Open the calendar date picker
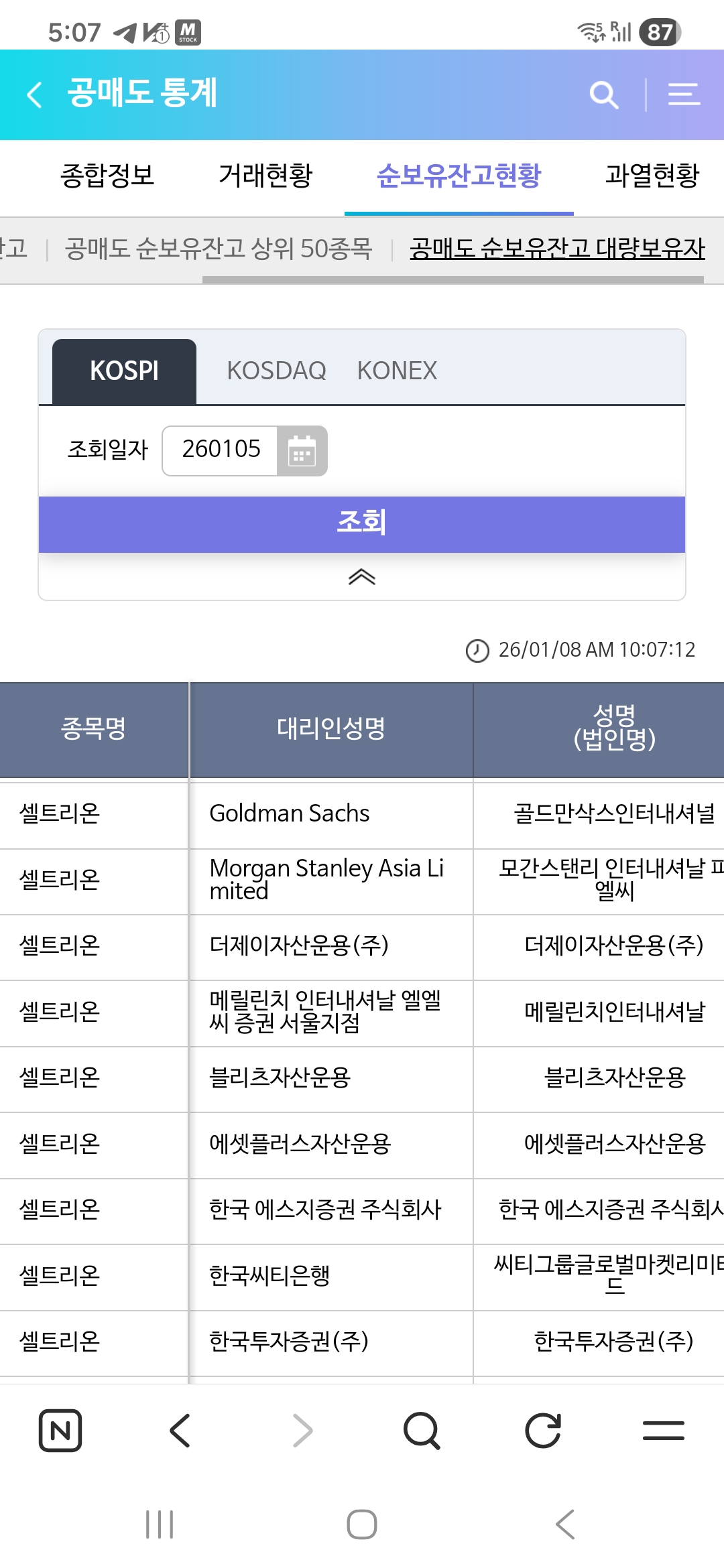Viewport: 724px width, 1568px height. (x=302, y=450)
